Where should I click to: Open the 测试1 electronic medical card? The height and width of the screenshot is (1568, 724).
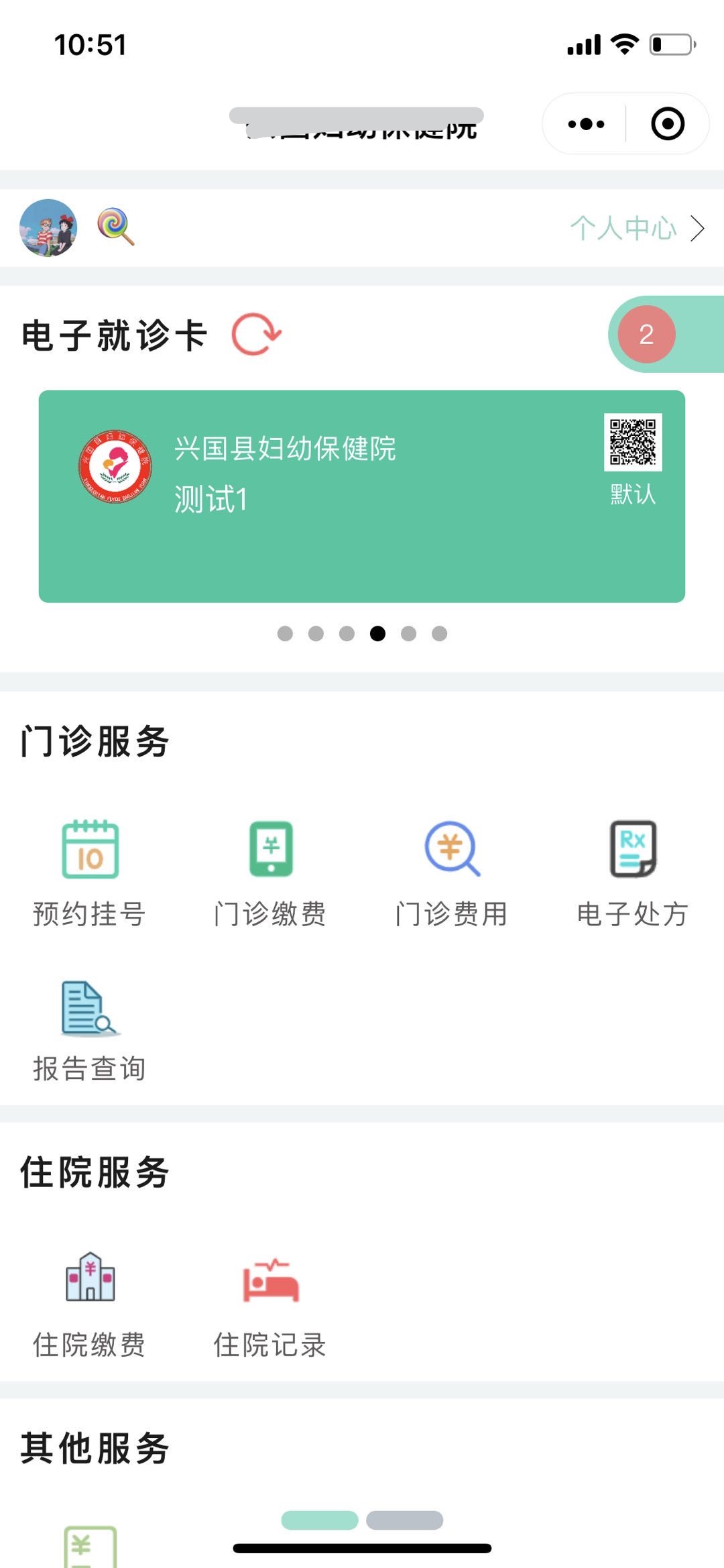pyautogui.click(x=362, y=496)
